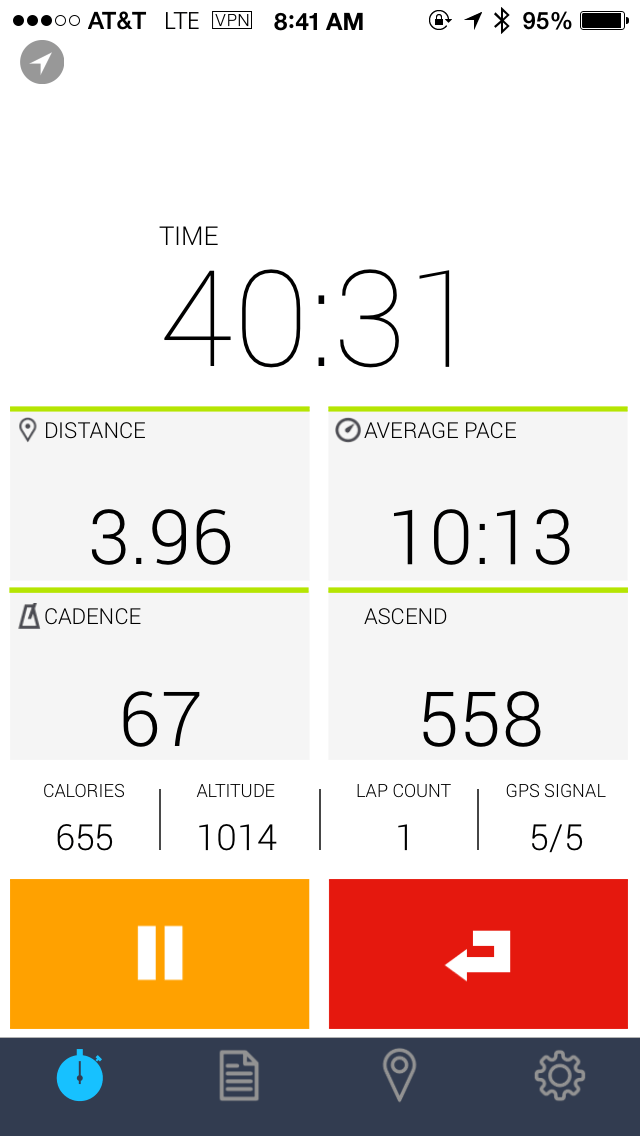Image resolution: width=640 pixels, height=1136 pixels.
Task: Tap the location arrow icon
Action: point(42,63)
